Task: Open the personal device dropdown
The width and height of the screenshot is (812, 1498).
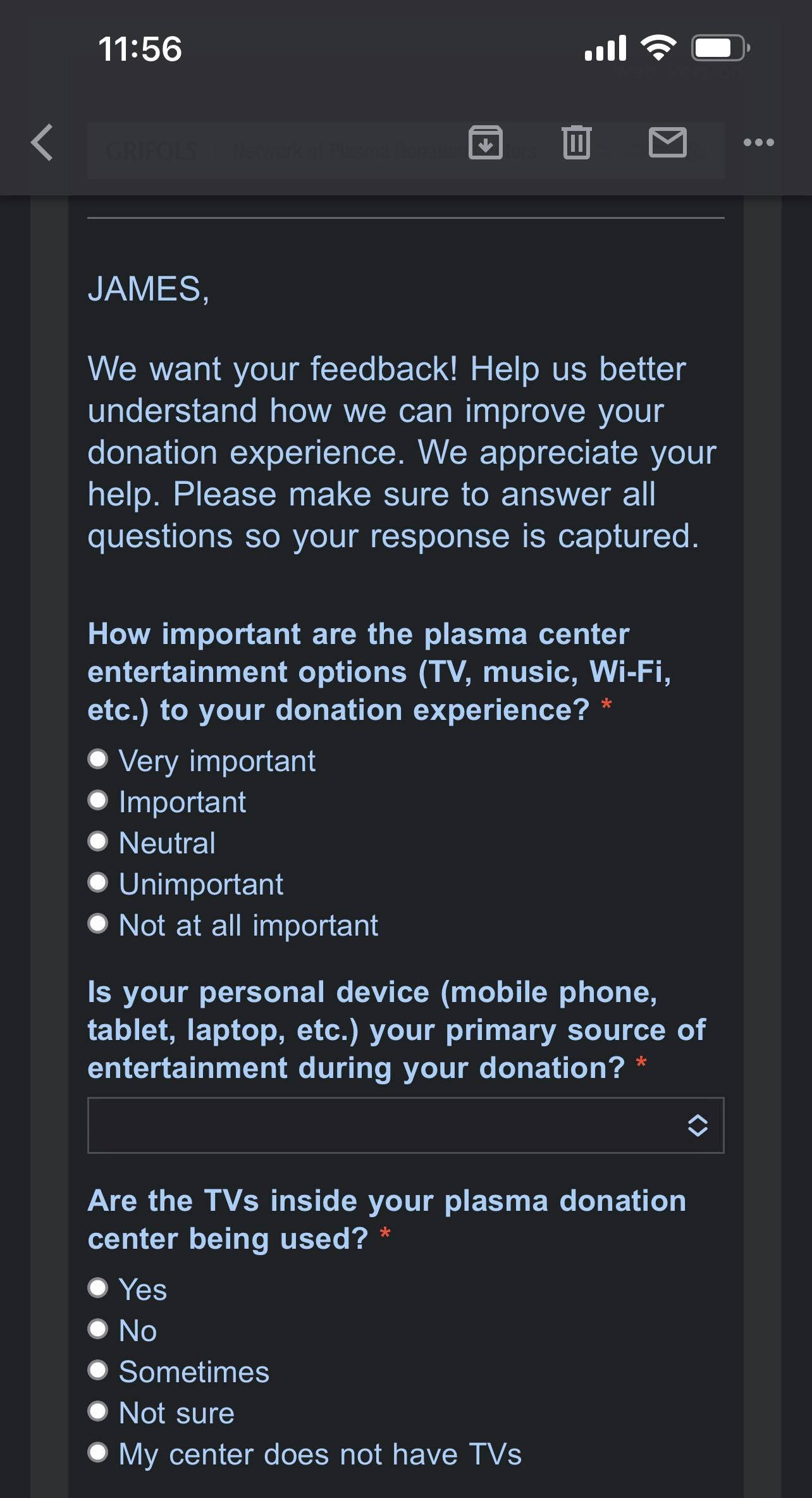Action: 405,1125
